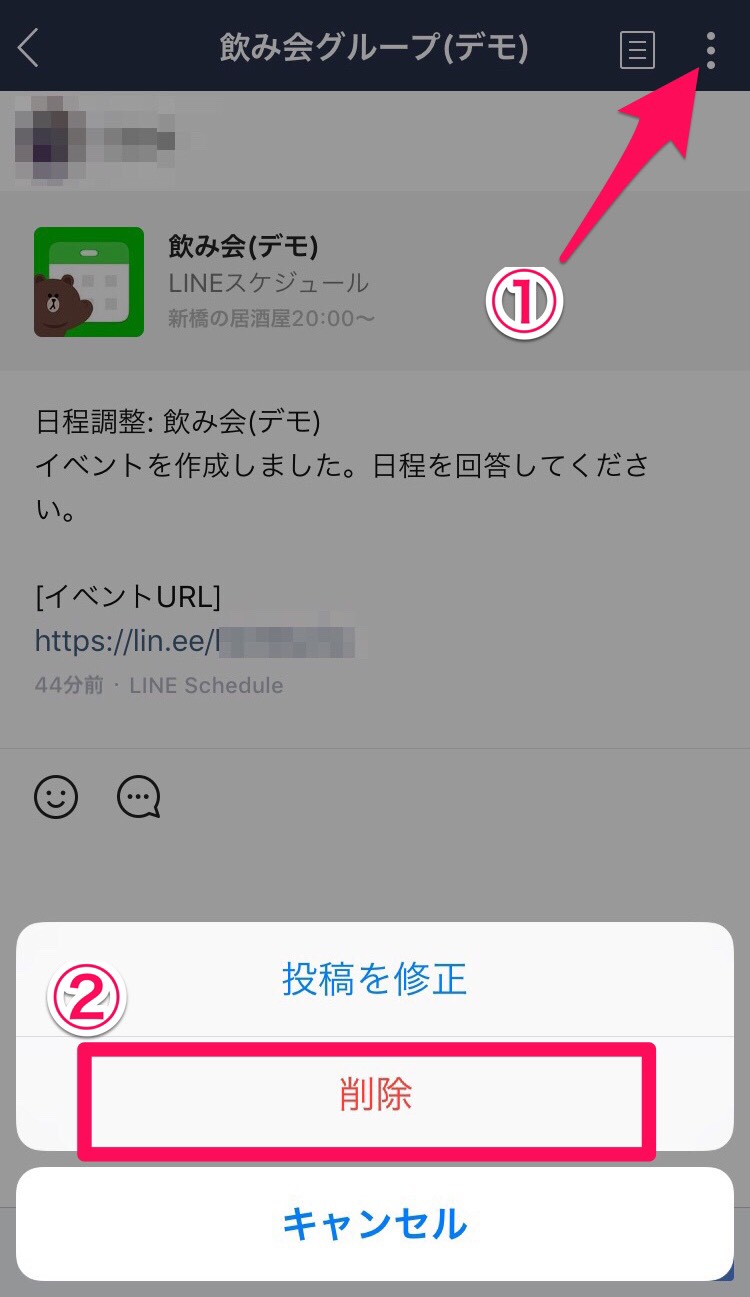Tap the ① annotation marker
The image size is (750, 1297).
[x=524, y=298]
